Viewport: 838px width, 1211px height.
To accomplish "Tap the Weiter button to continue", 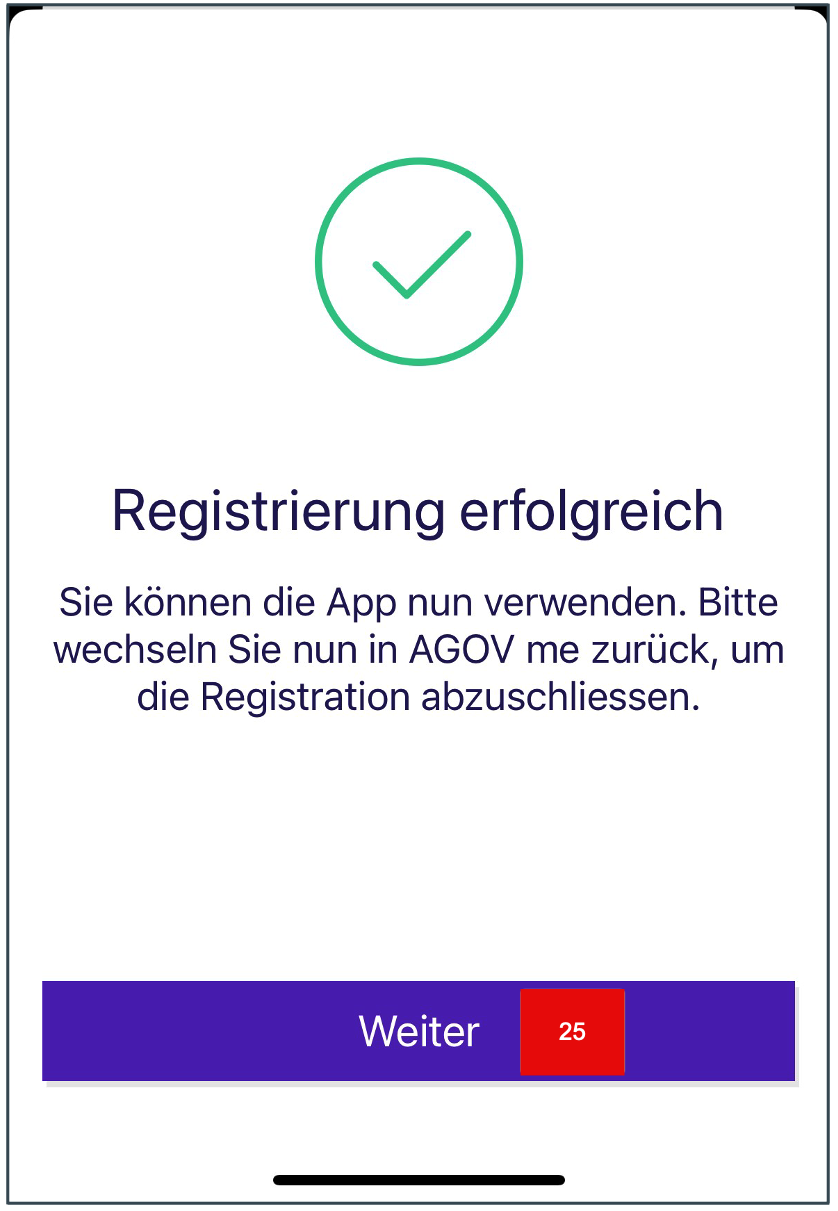I will point(418,1031).
